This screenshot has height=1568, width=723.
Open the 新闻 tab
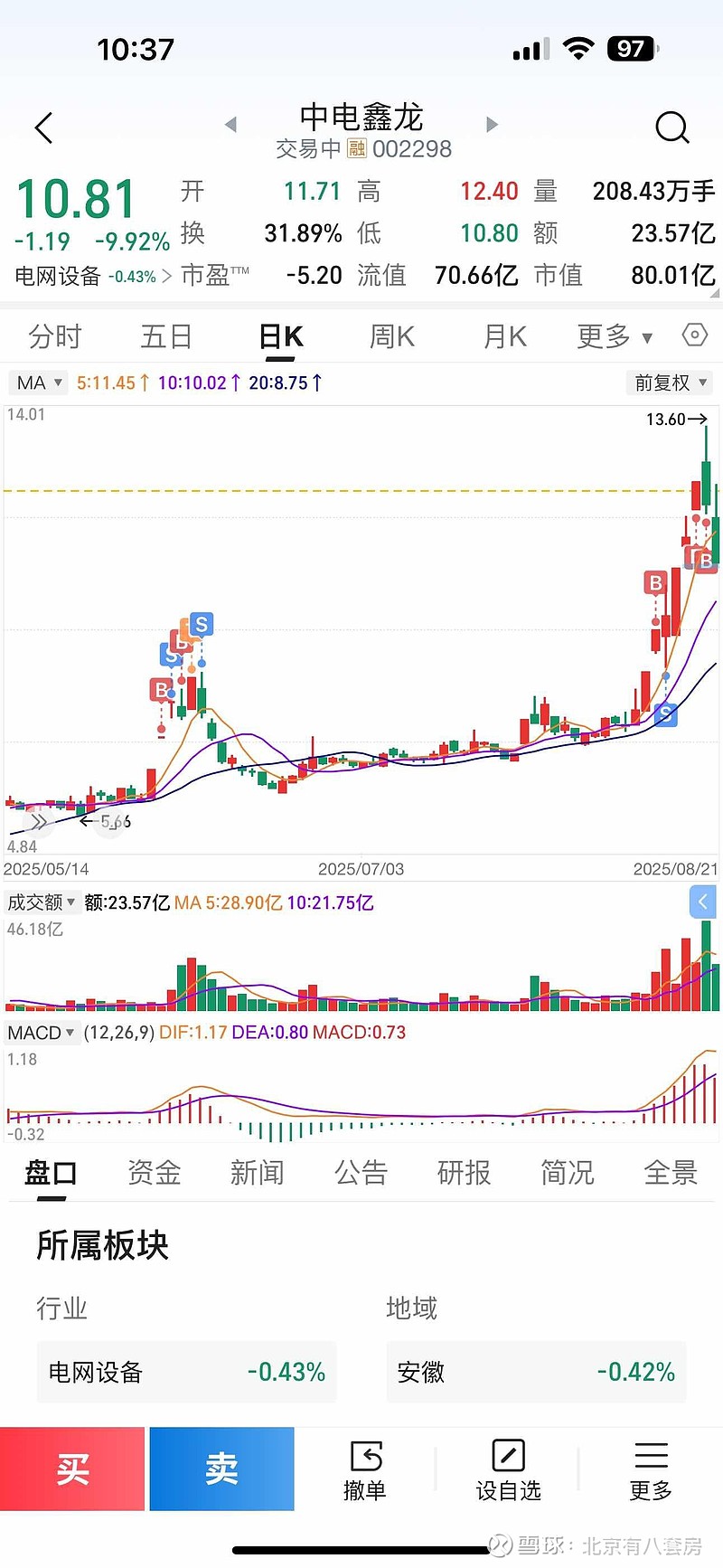(x=258, y=1173)
